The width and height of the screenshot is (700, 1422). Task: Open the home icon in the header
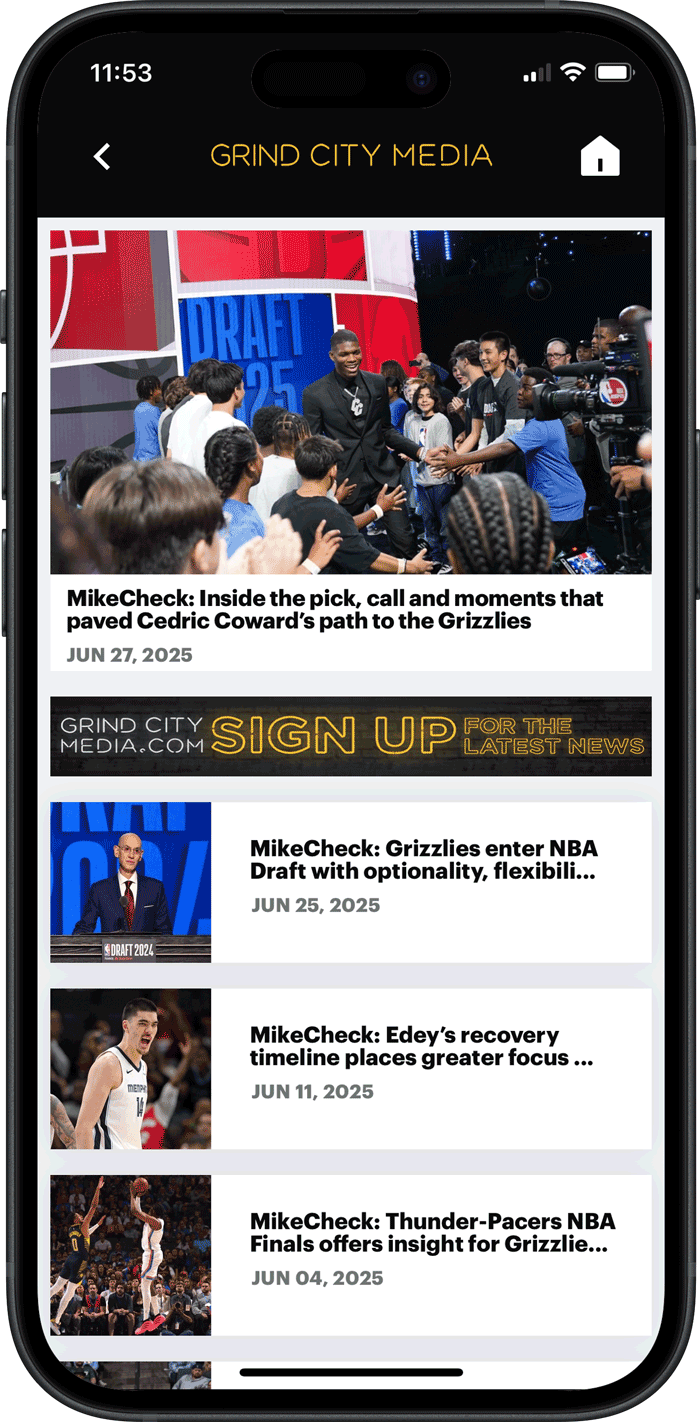tap(600, 157)
